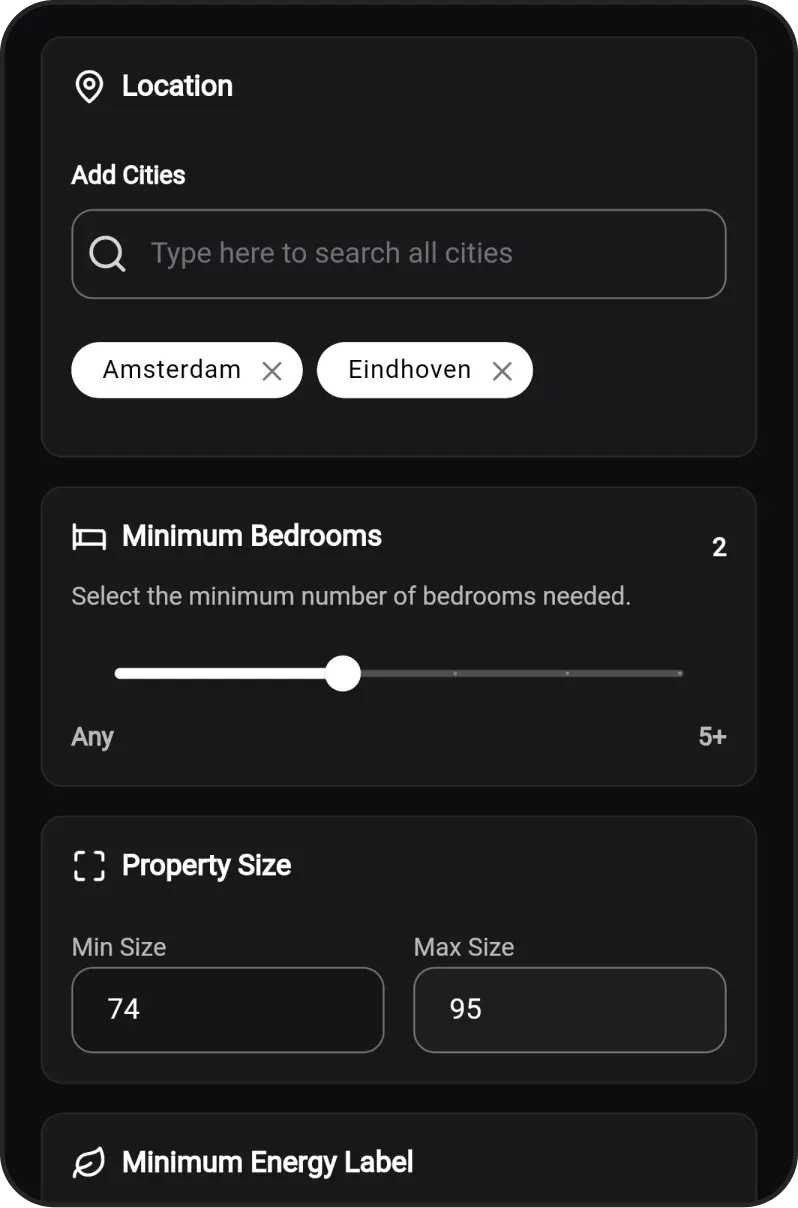Click the 5+ label under the bedrooms slider
The image size is (798, 1208).
(x=712, y=737)
